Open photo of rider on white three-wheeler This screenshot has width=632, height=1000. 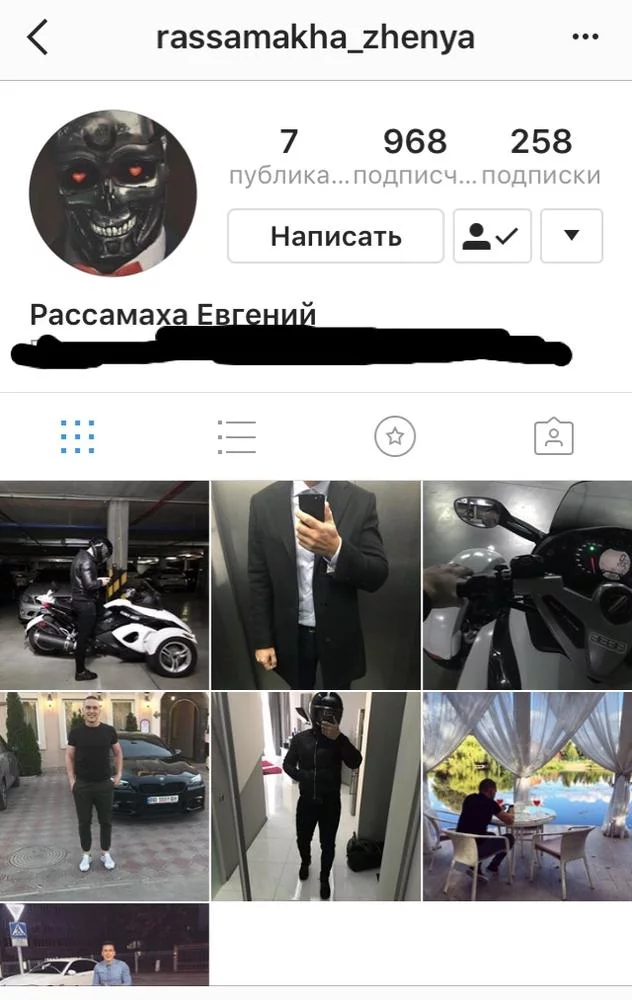pyautogui.click(x=104, y=585)
